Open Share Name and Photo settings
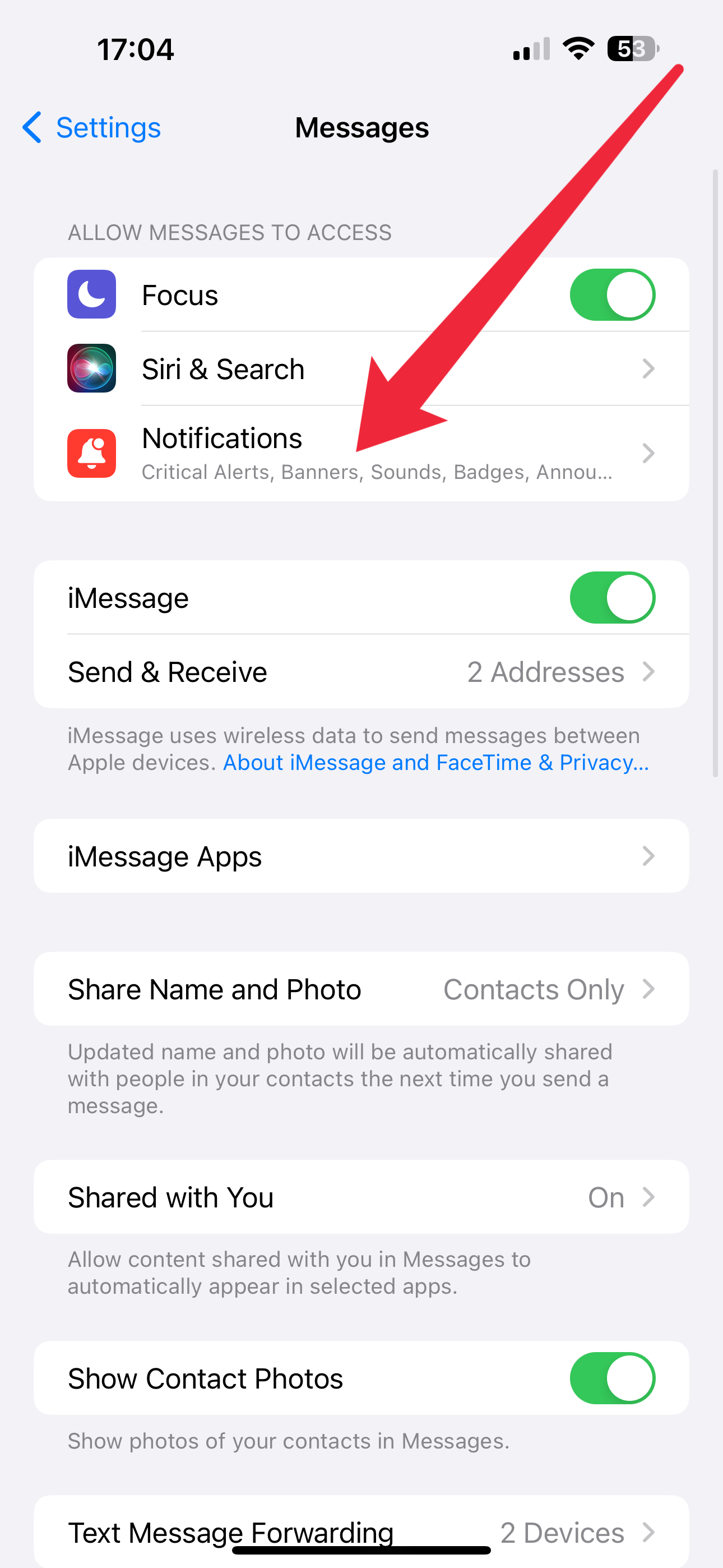 pos(360,989)
